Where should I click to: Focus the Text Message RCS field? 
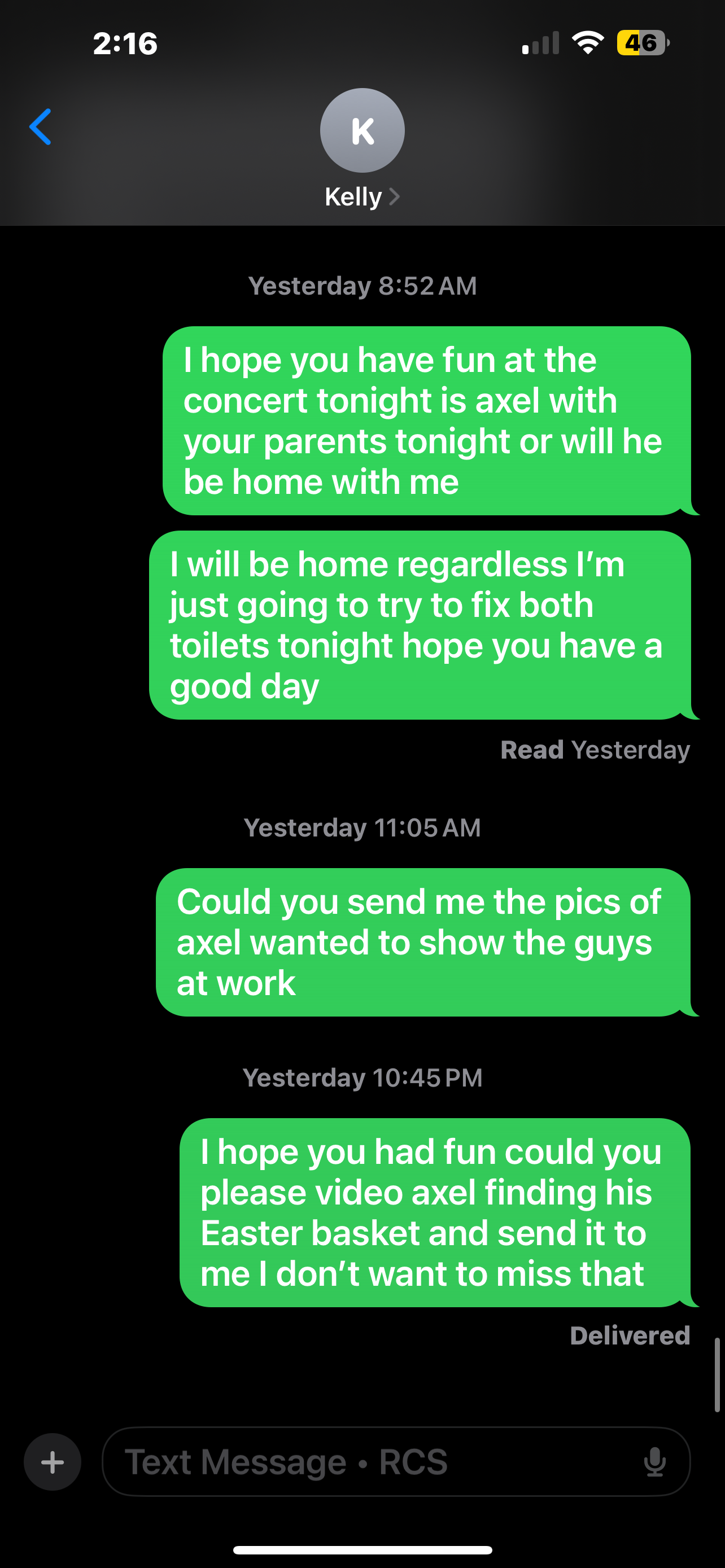(x=365, y=1462)
